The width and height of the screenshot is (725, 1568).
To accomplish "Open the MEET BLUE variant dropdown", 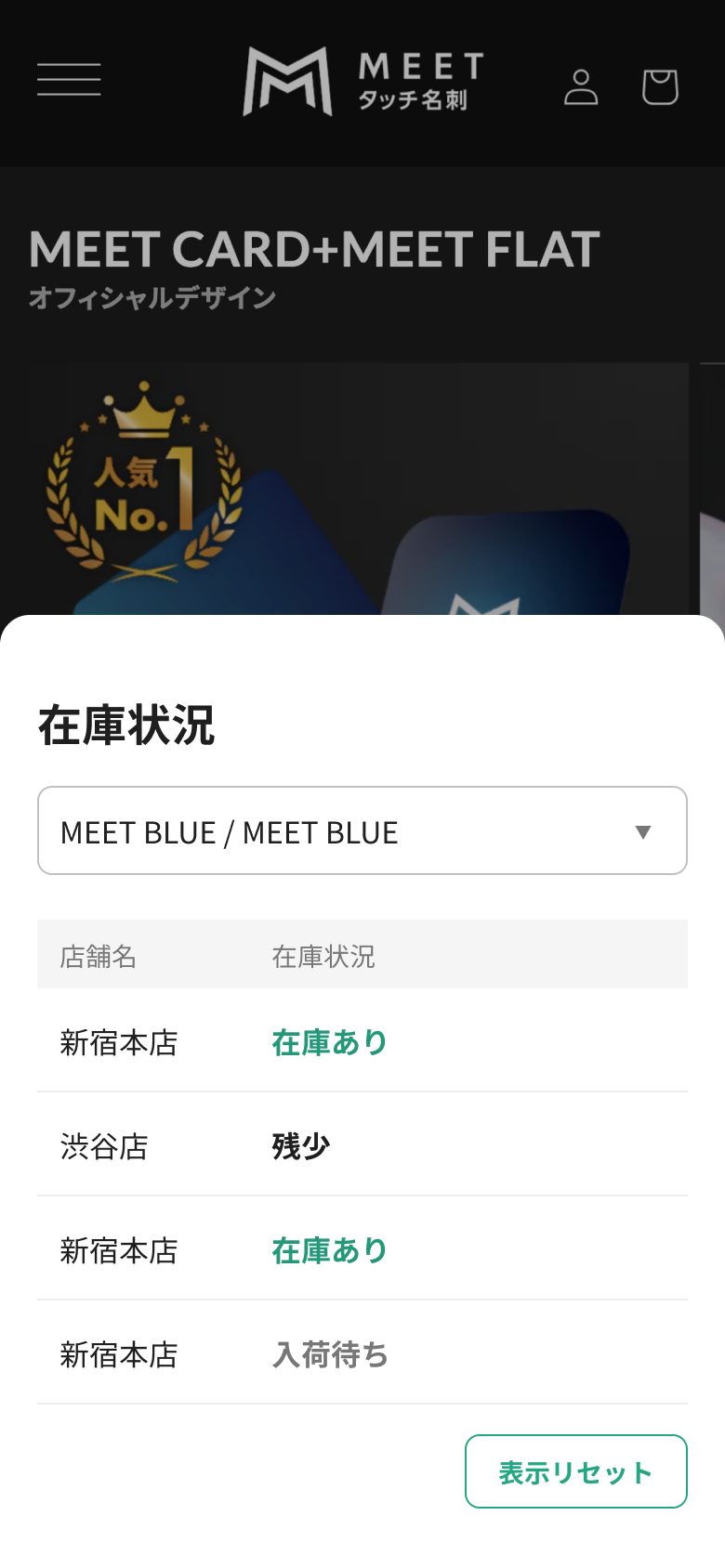I will tap(362, 830).
